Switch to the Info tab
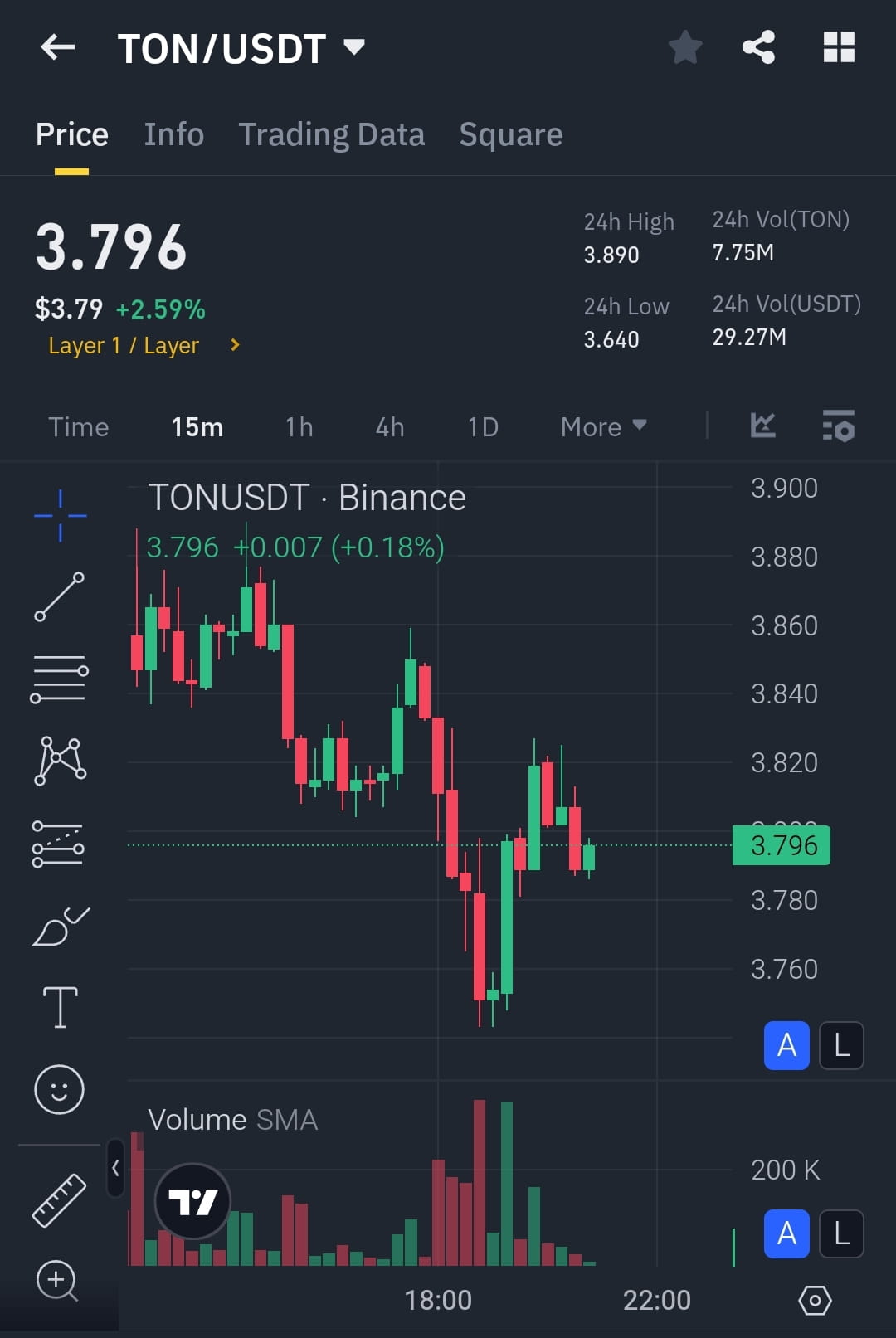 [x=173, y=134]
